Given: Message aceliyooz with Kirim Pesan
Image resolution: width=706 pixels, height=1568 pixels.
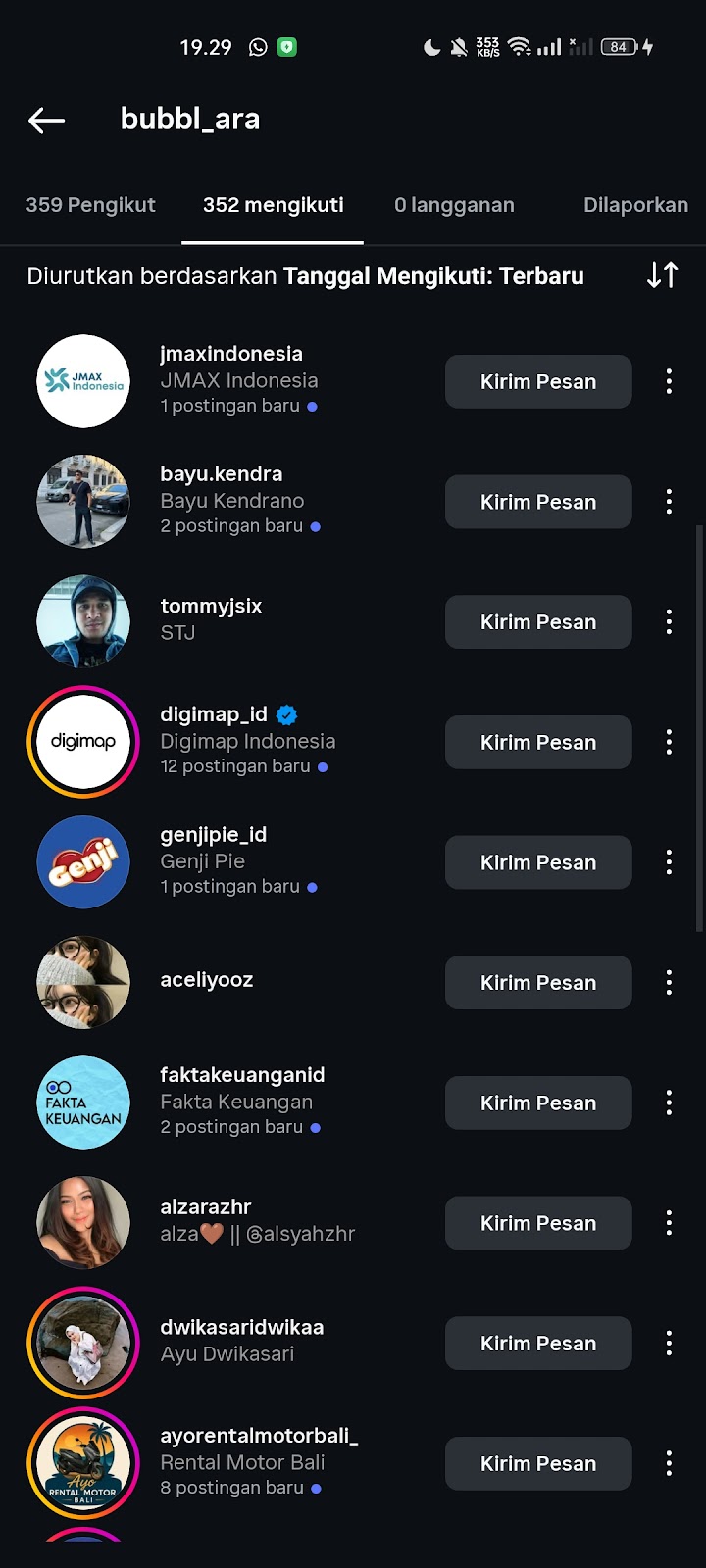Looking at the screenshot, I should pos(537,982).
